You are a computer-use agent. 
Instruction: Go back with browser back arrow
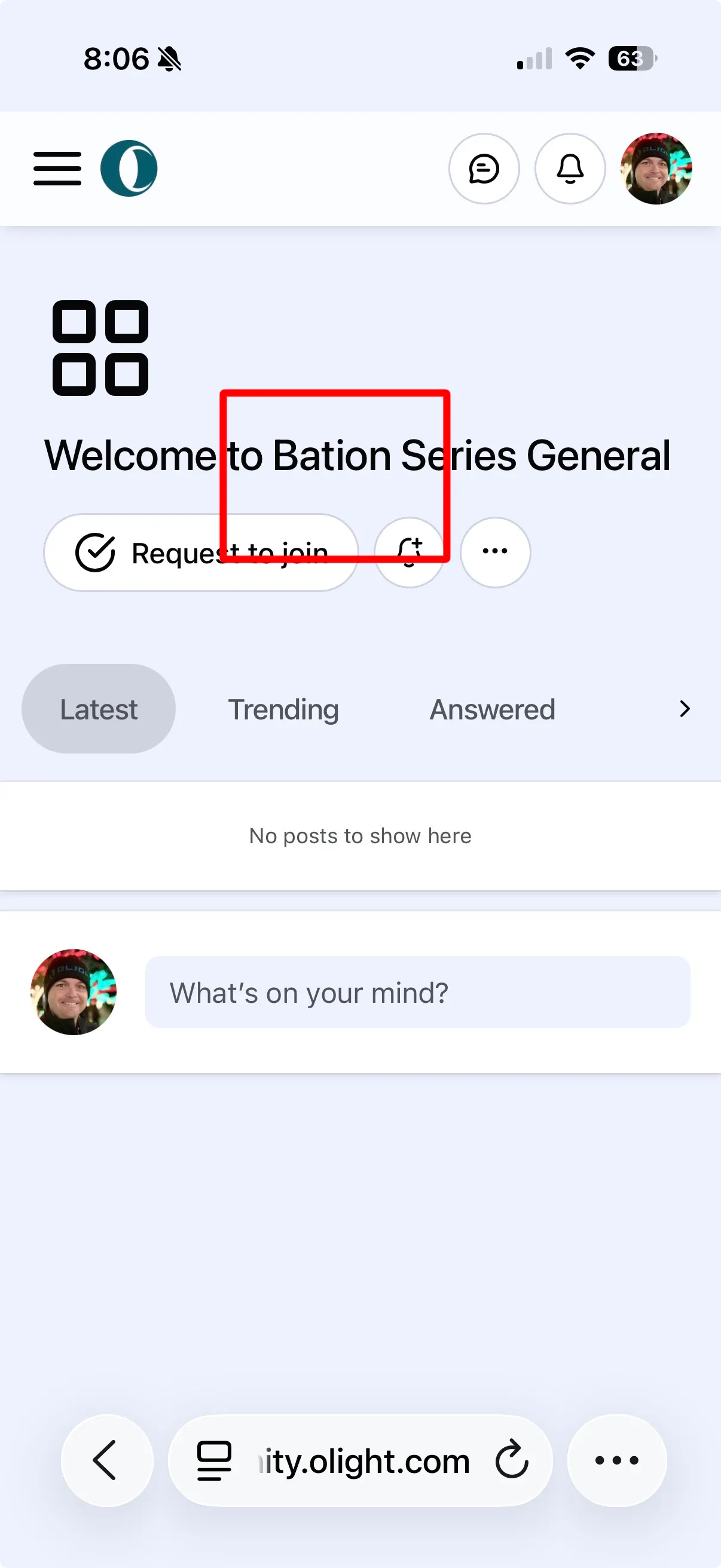pos(106,1460)
